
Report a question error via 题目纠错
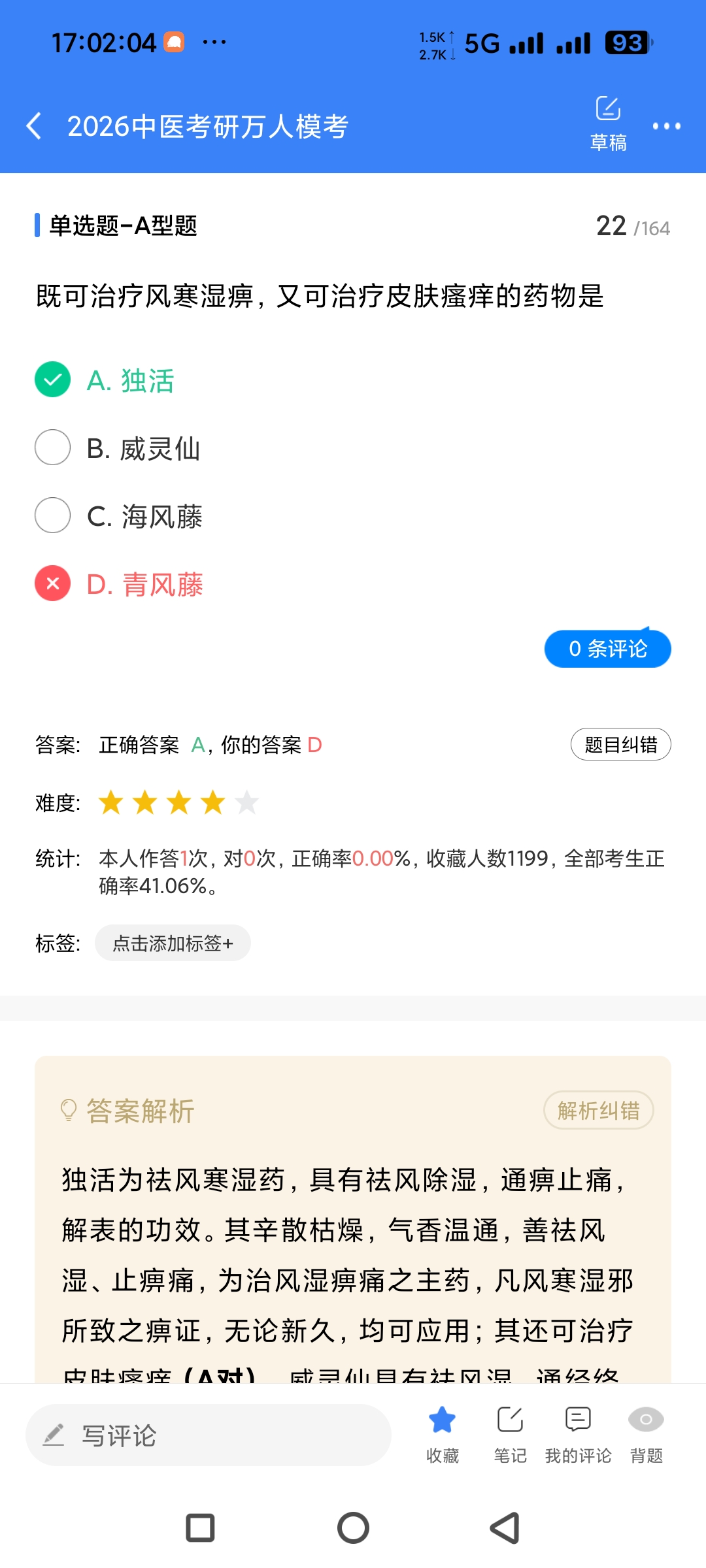[x=620, y=745]
